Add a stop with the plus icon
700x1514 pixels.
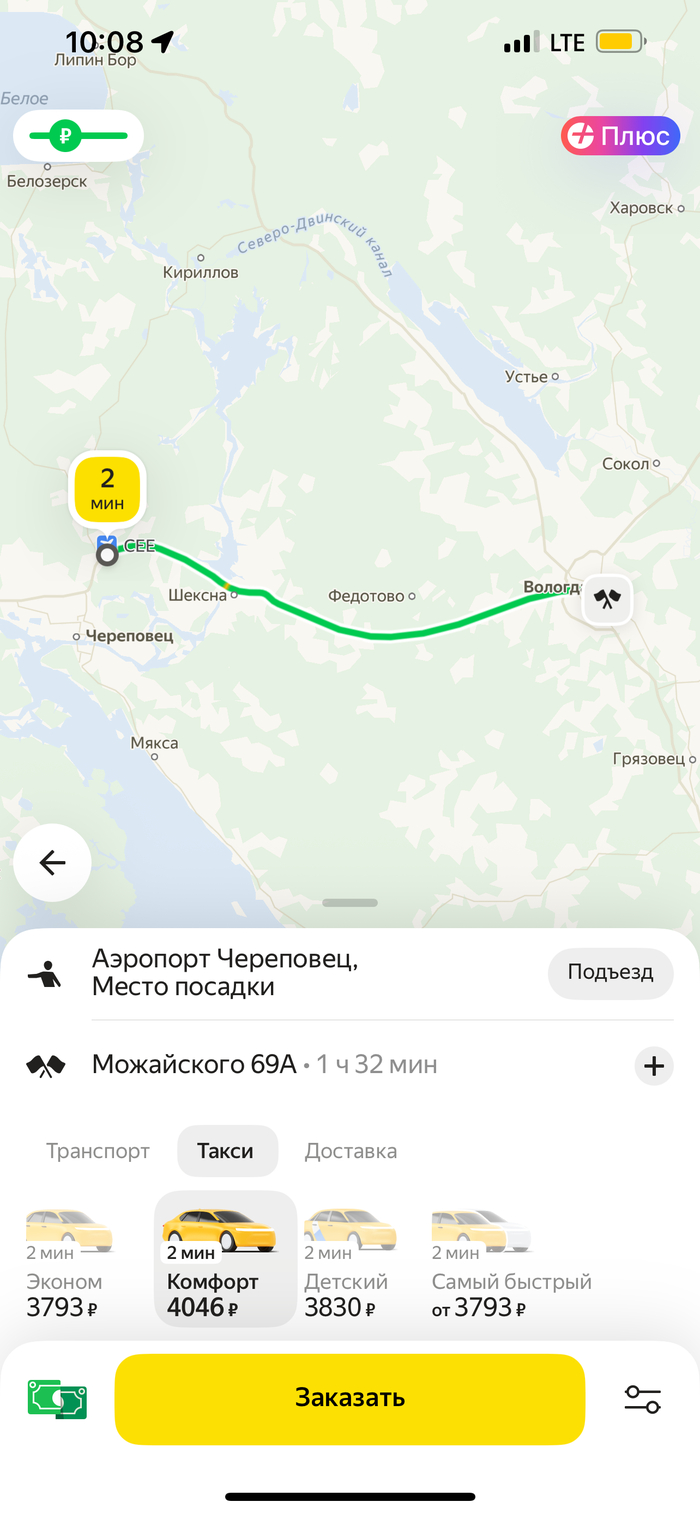[x=653, y=1066]
